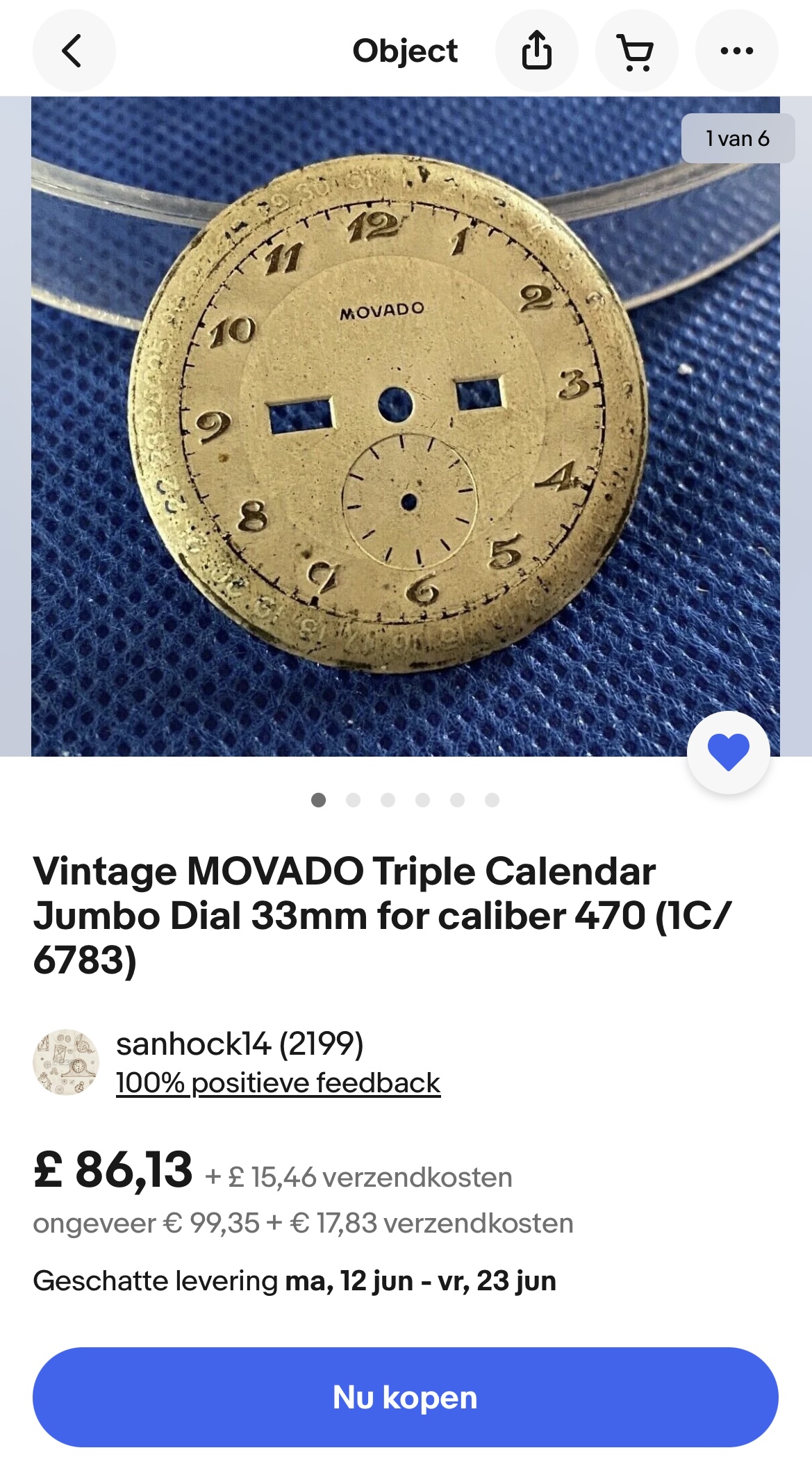Open seller sanhock14's profile
The height and width of the screenshot is (1464, 812).
point(240,1043)
